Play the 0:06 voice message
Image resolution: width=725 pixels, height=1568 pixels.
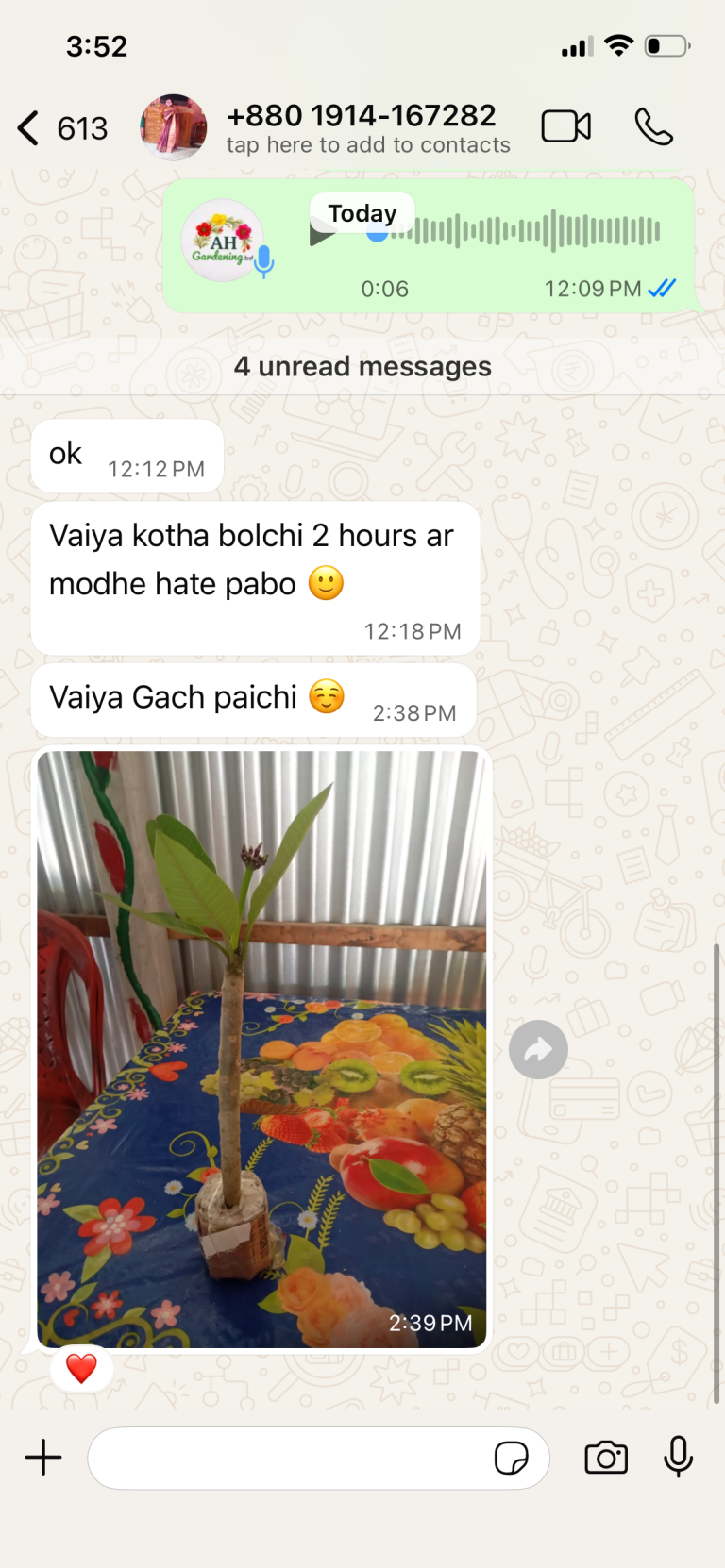click(322, 233)
